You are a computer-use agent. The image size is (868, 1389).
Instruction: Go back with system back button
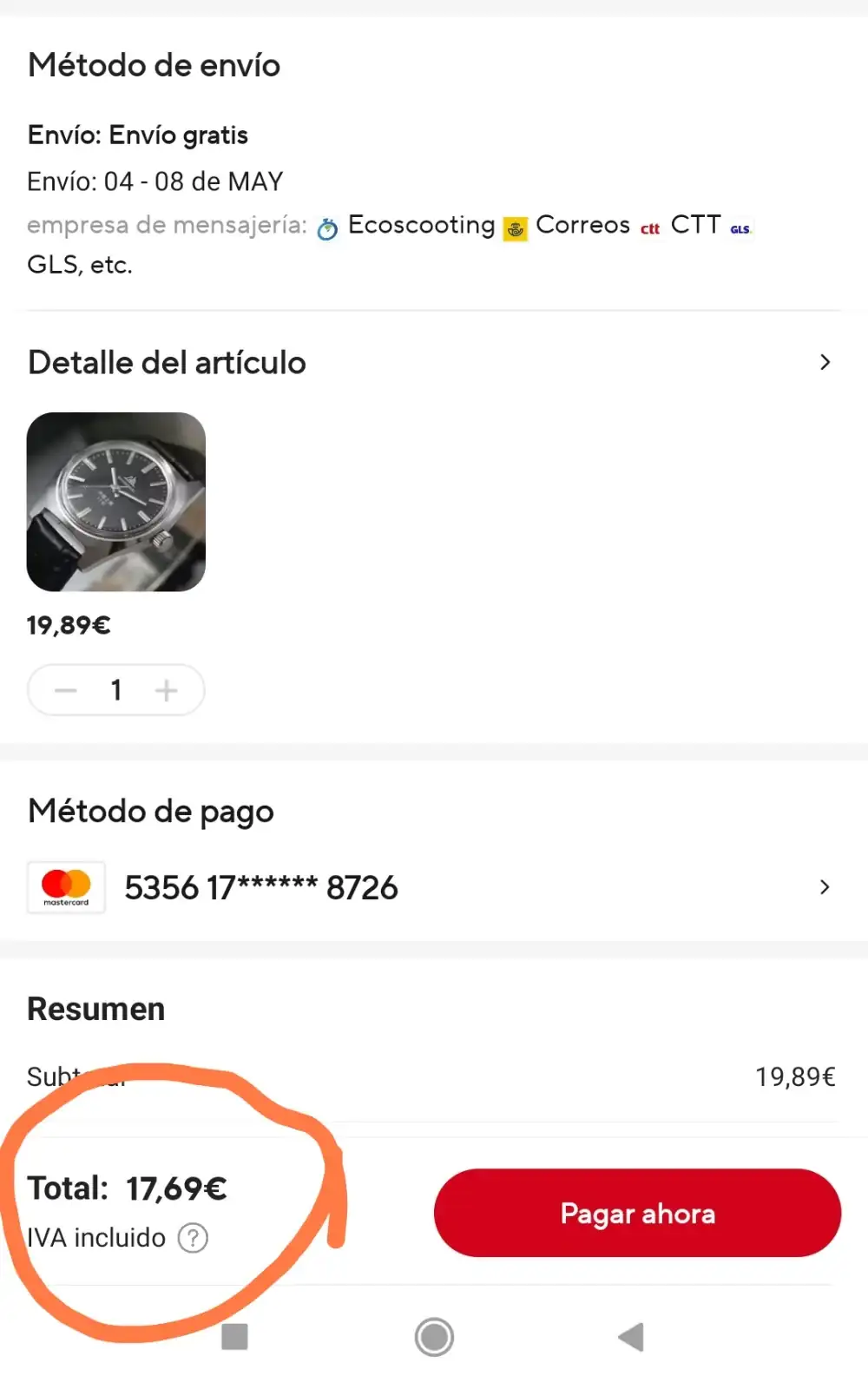[x=632, y=1337]
